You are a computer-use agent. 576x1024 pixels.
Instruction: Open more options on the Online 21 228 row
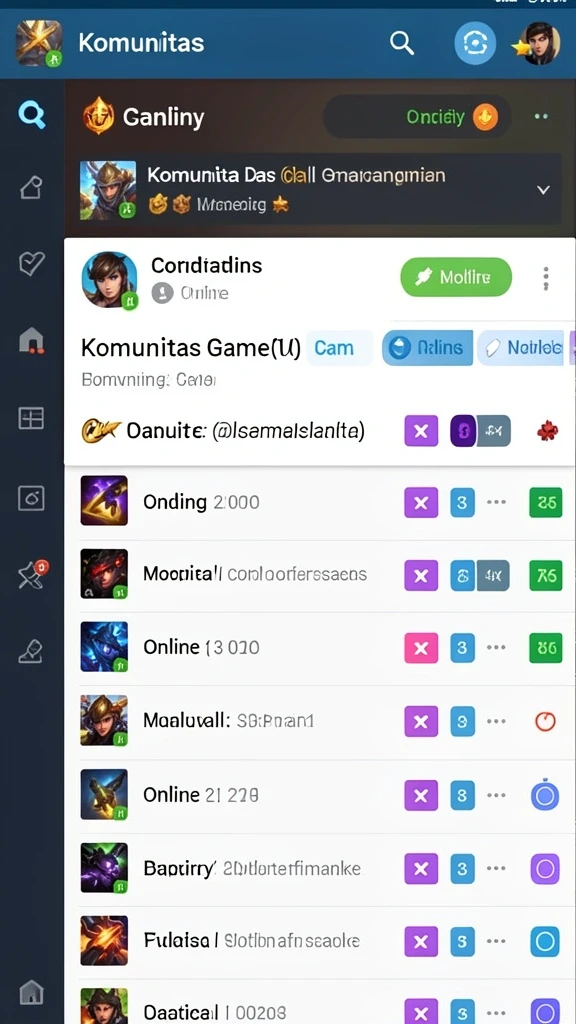pos(496,795)
